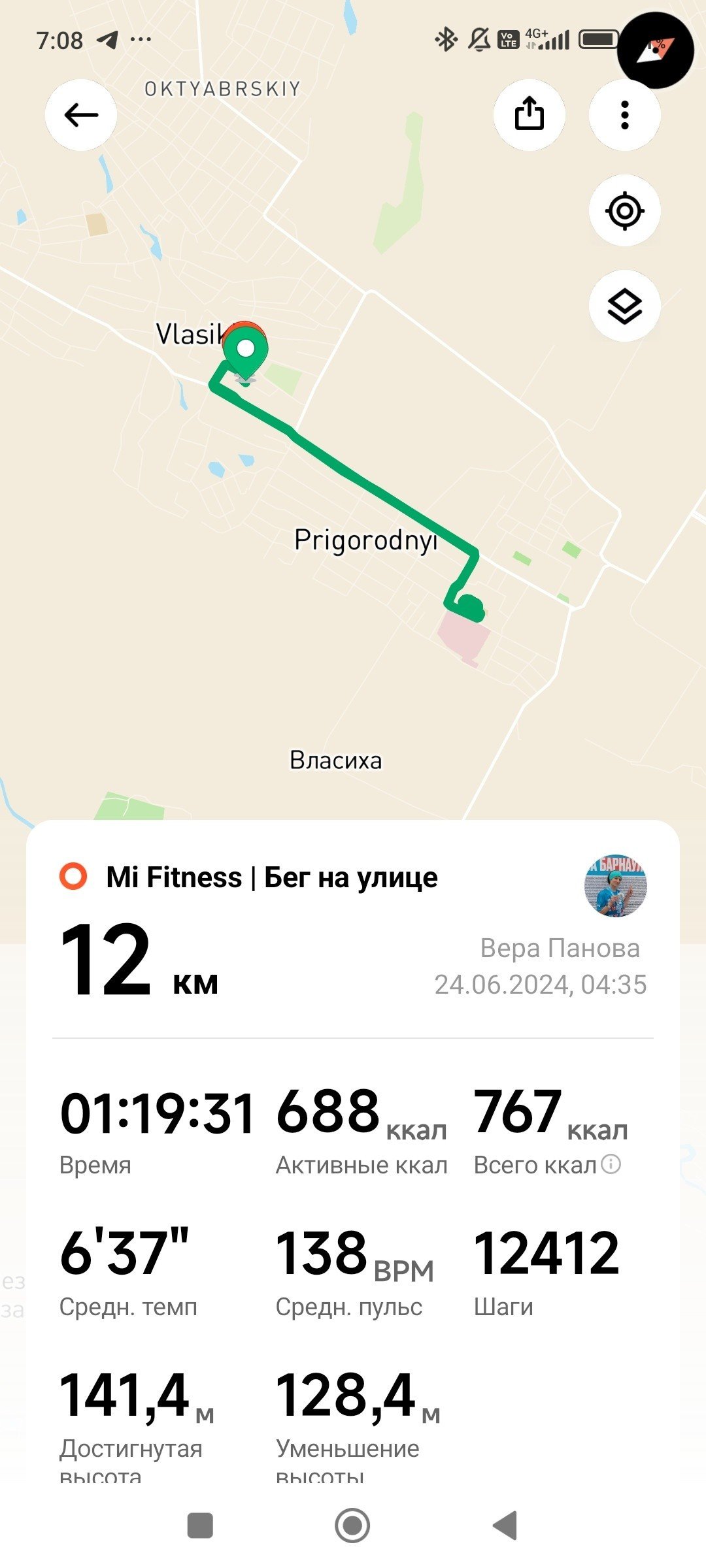
Task: Tap the system home button
Action: point(352,1526)
